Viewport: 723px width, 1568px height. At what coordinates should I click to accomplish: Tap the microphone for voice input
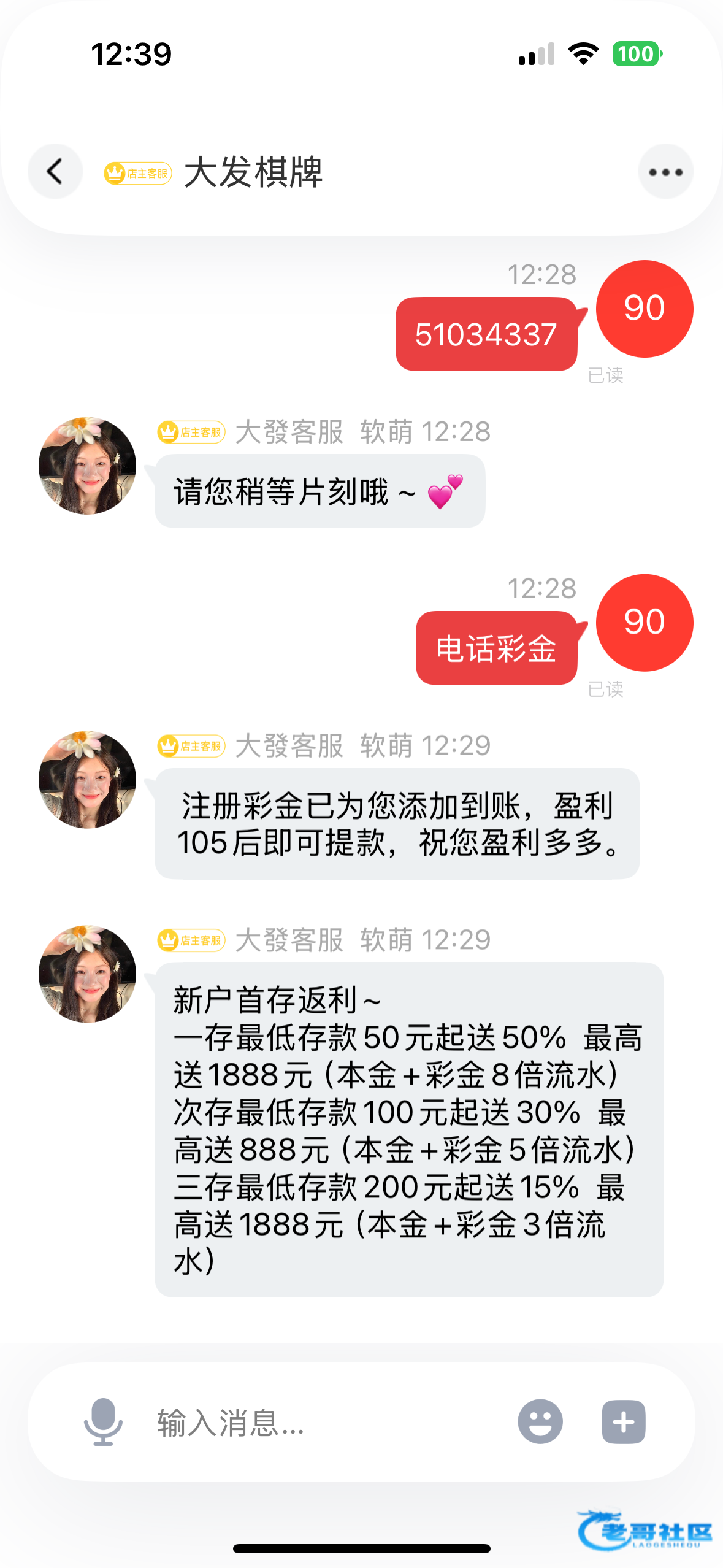(x=103, y=1421)
